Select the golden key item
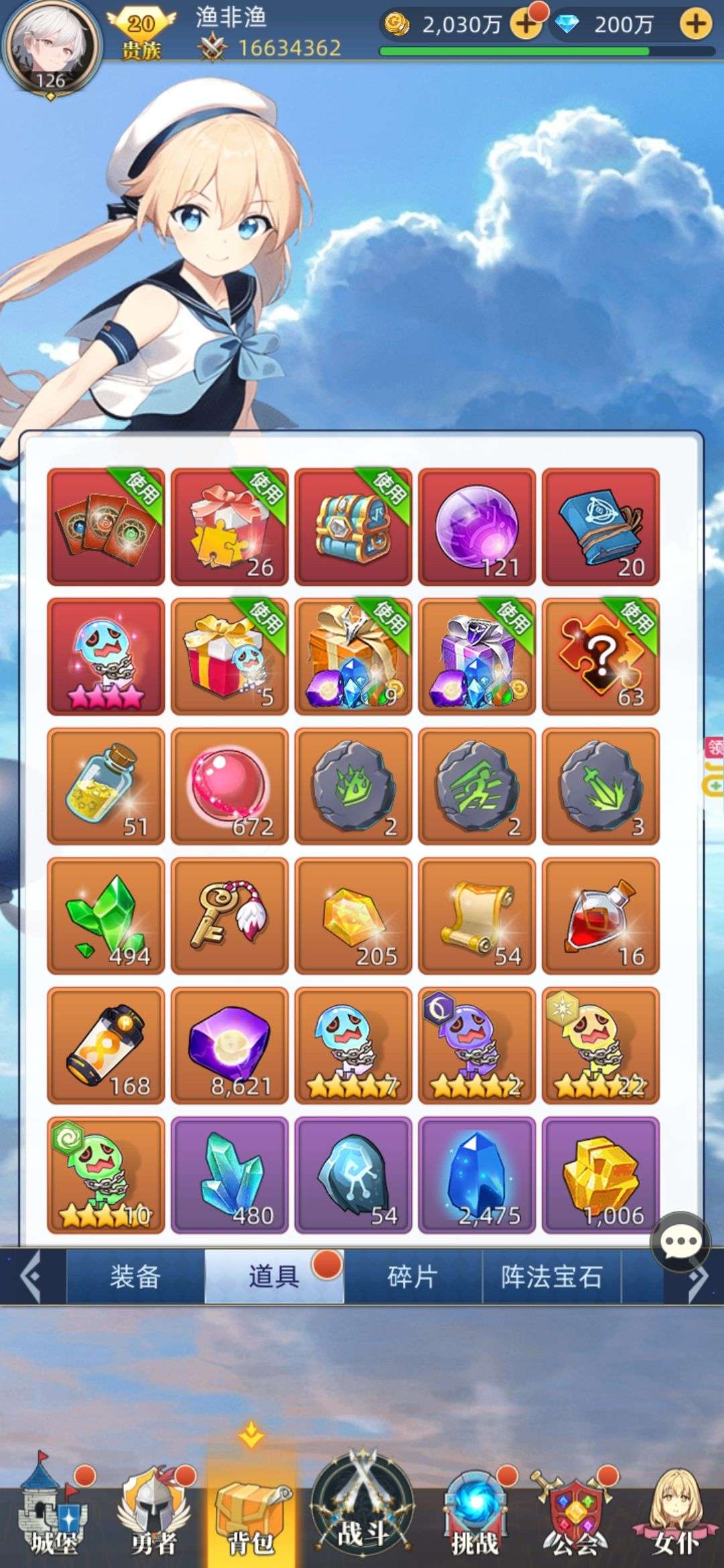 [229, 916]
